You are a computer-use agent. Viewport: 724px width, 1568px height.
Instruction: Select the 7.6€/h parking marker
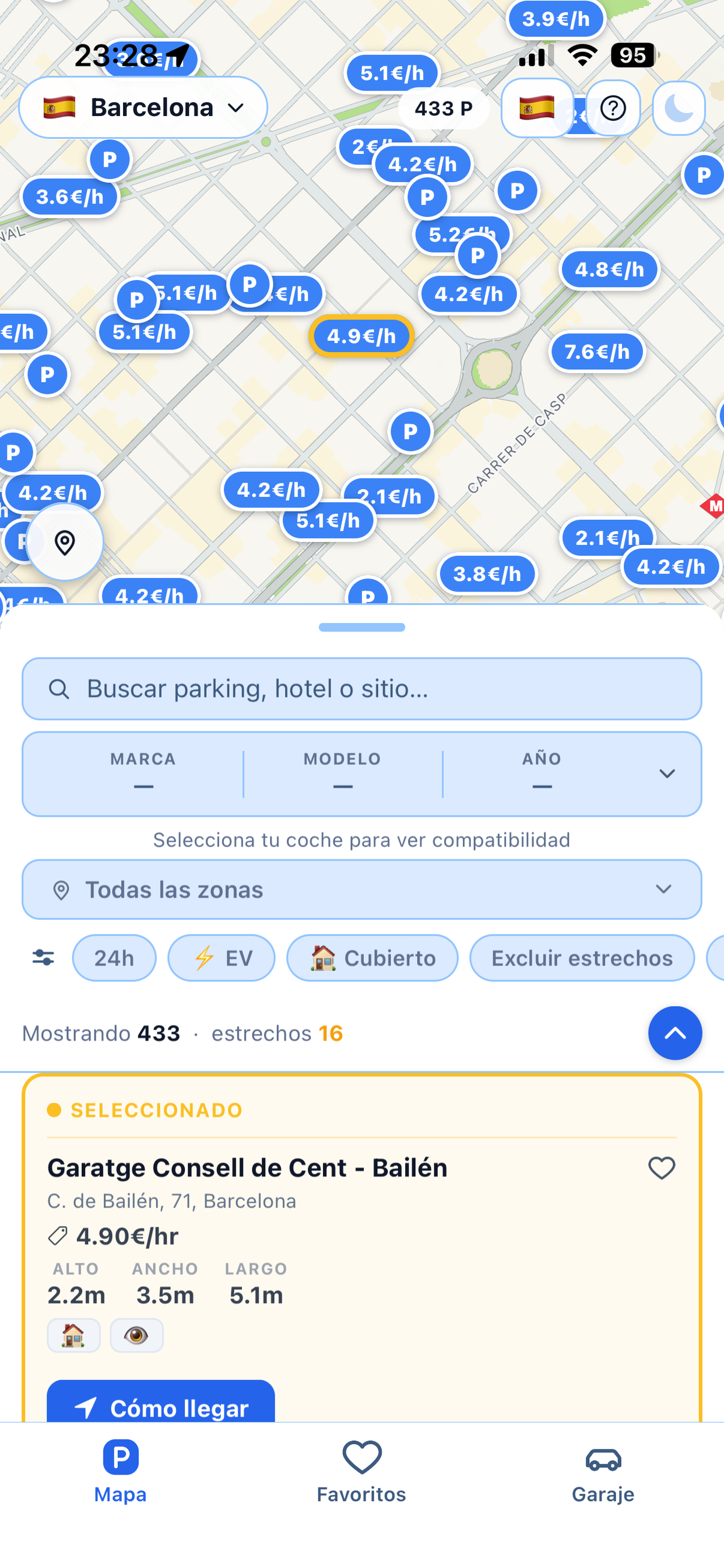tap(597, 351)
